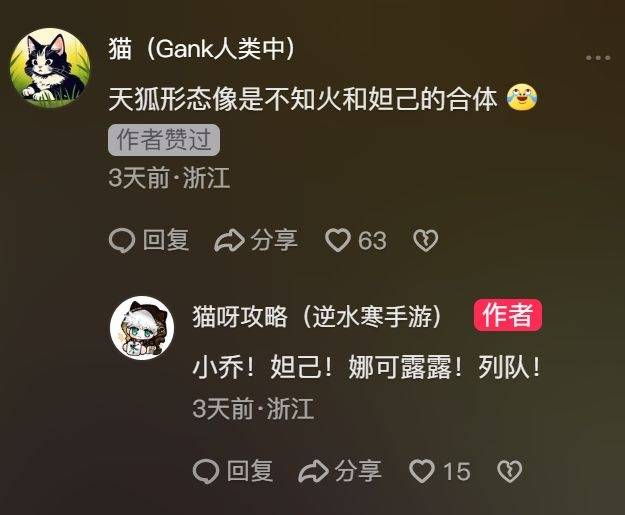Share the 小乔！妲己！comment
The width and height of the screenshot is (625, 515).
(340, 470)
